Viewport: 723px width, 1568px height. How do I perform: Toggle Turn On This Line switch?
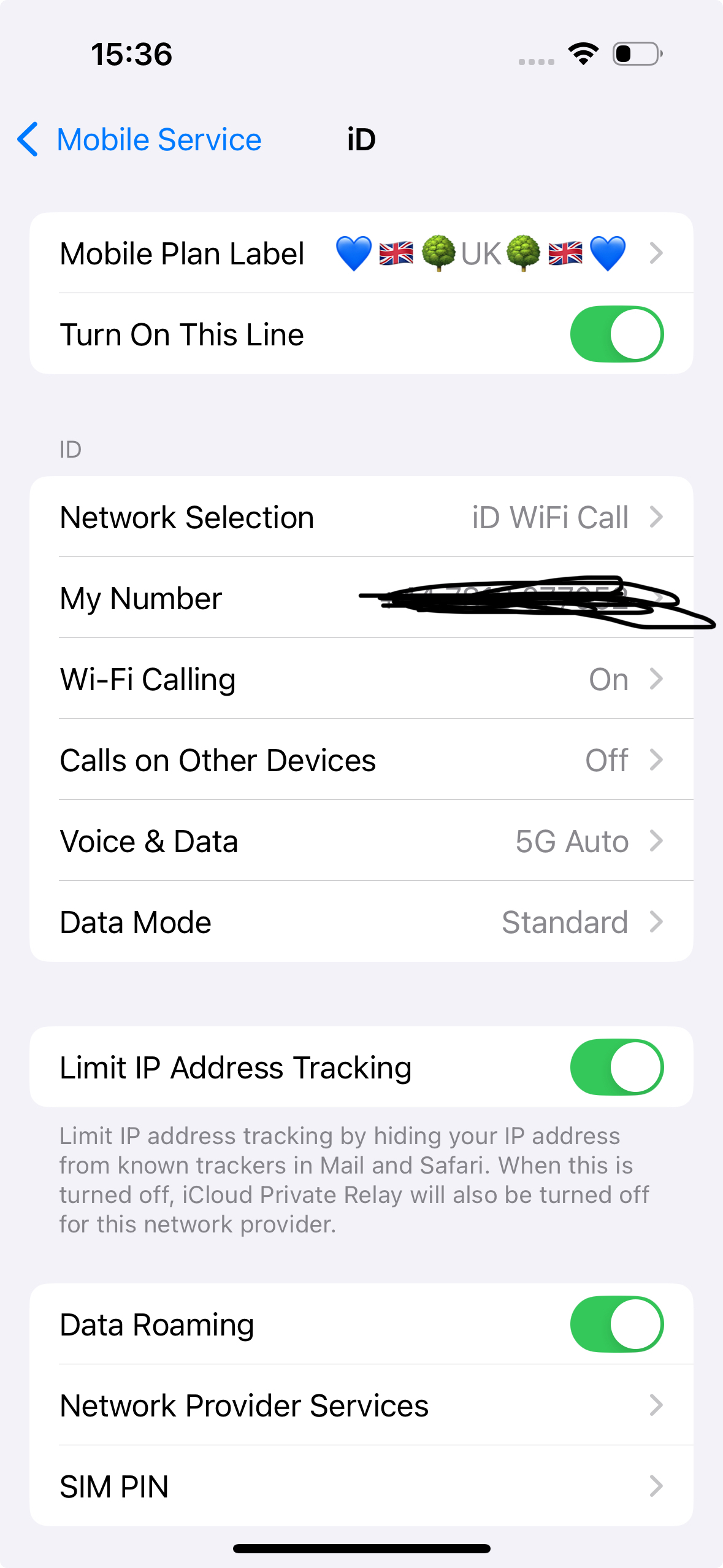coord(616,334)
